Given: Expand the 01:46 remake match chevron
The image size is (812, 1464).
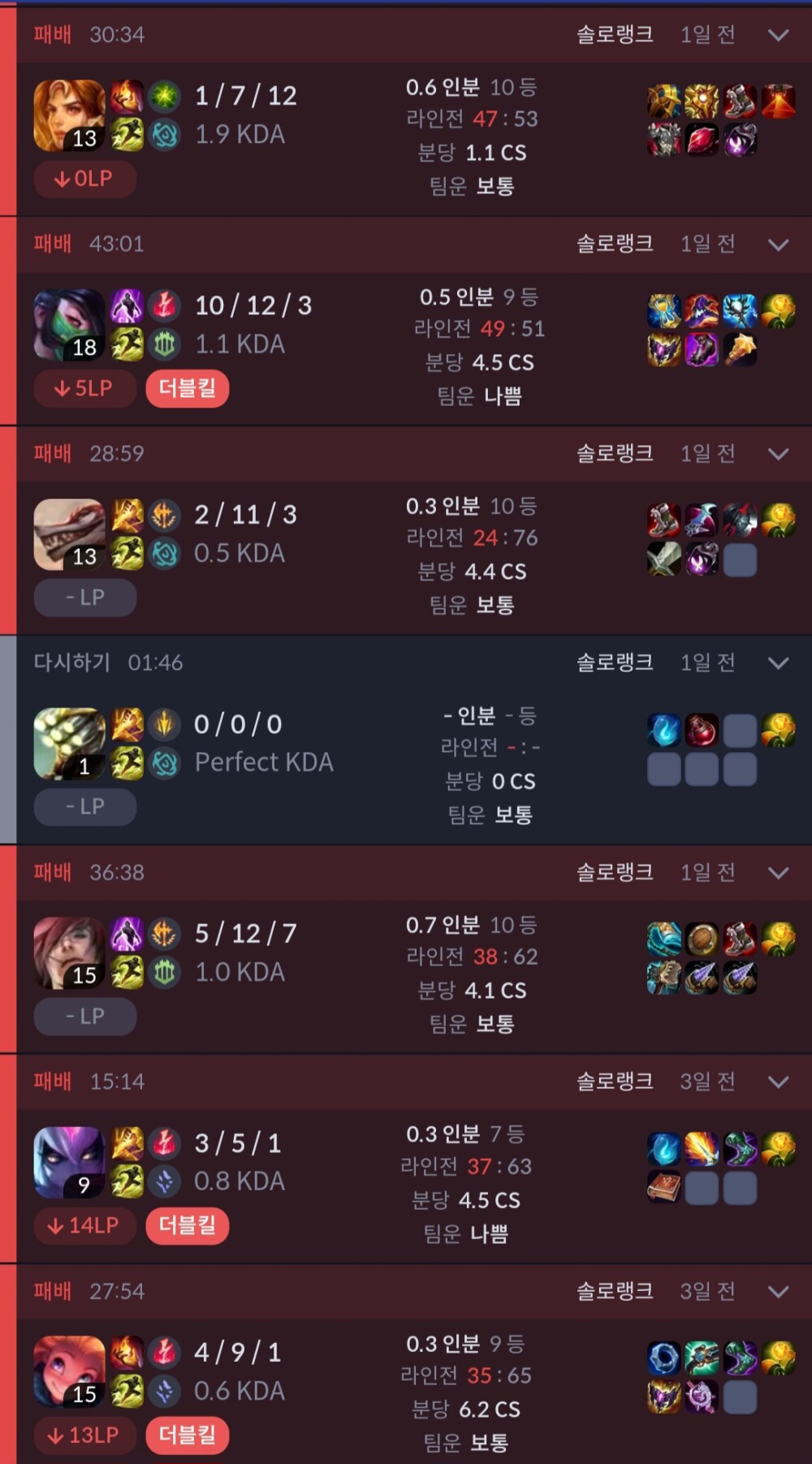Looking at the screenshot, I should coord(778,664).
